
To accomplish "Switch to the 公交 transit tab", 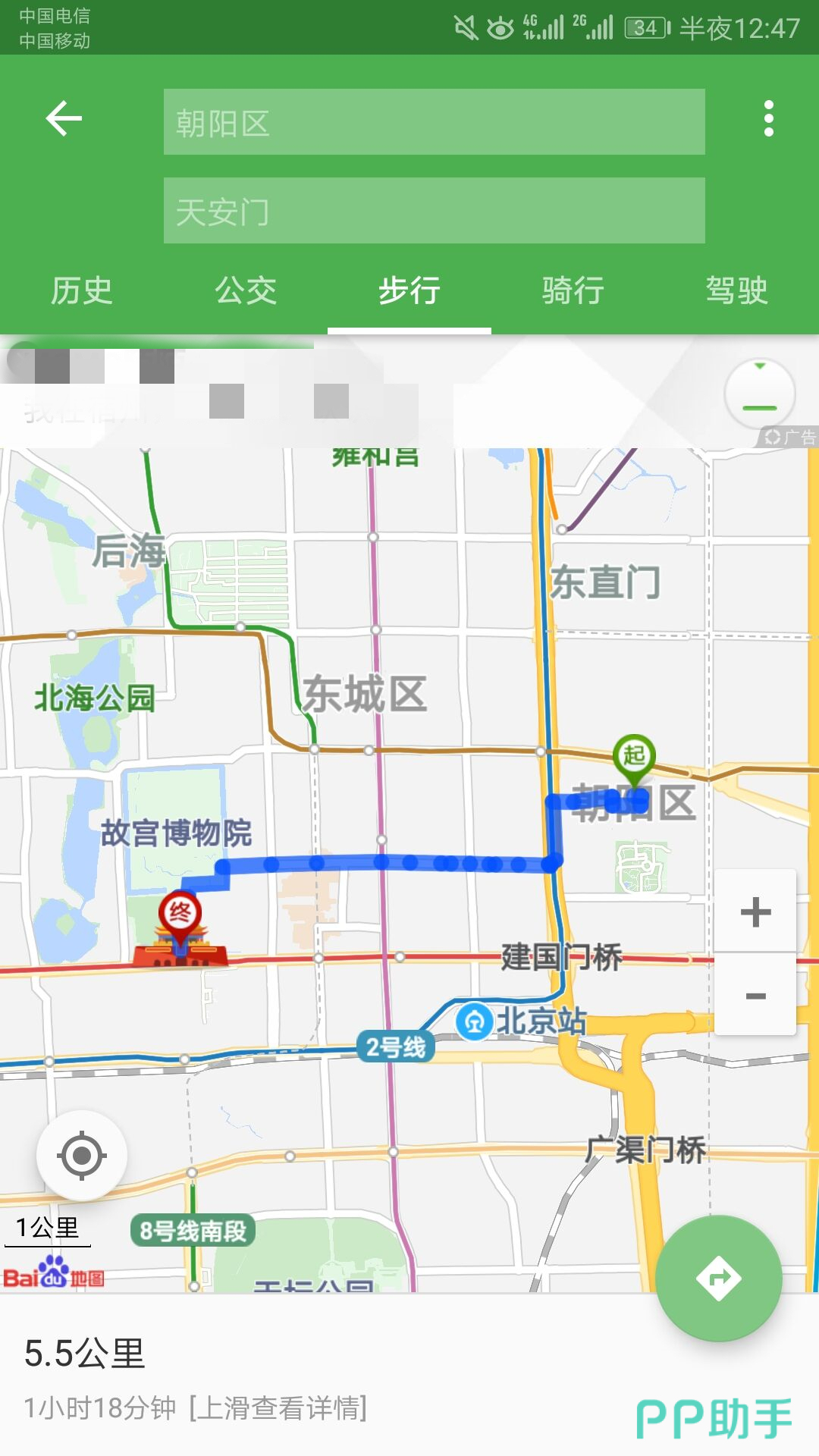I will click(246, 291).
